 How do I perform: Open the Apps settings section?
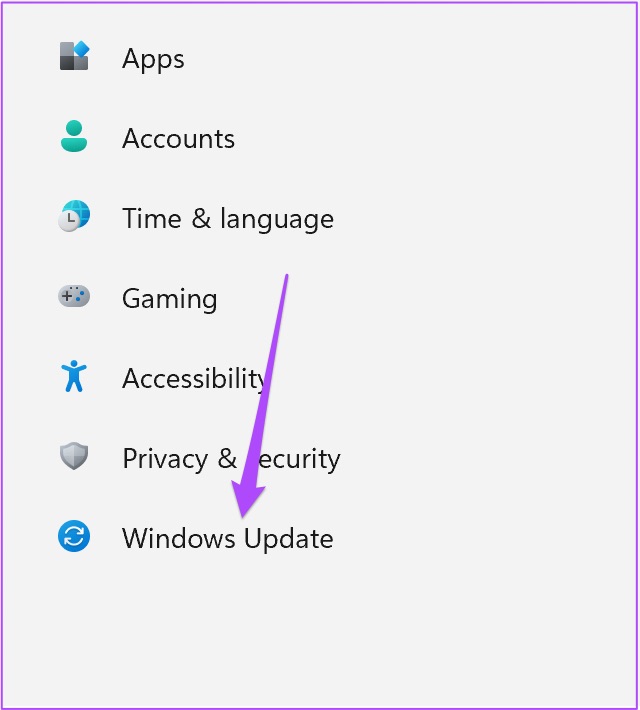pos(152,58)
